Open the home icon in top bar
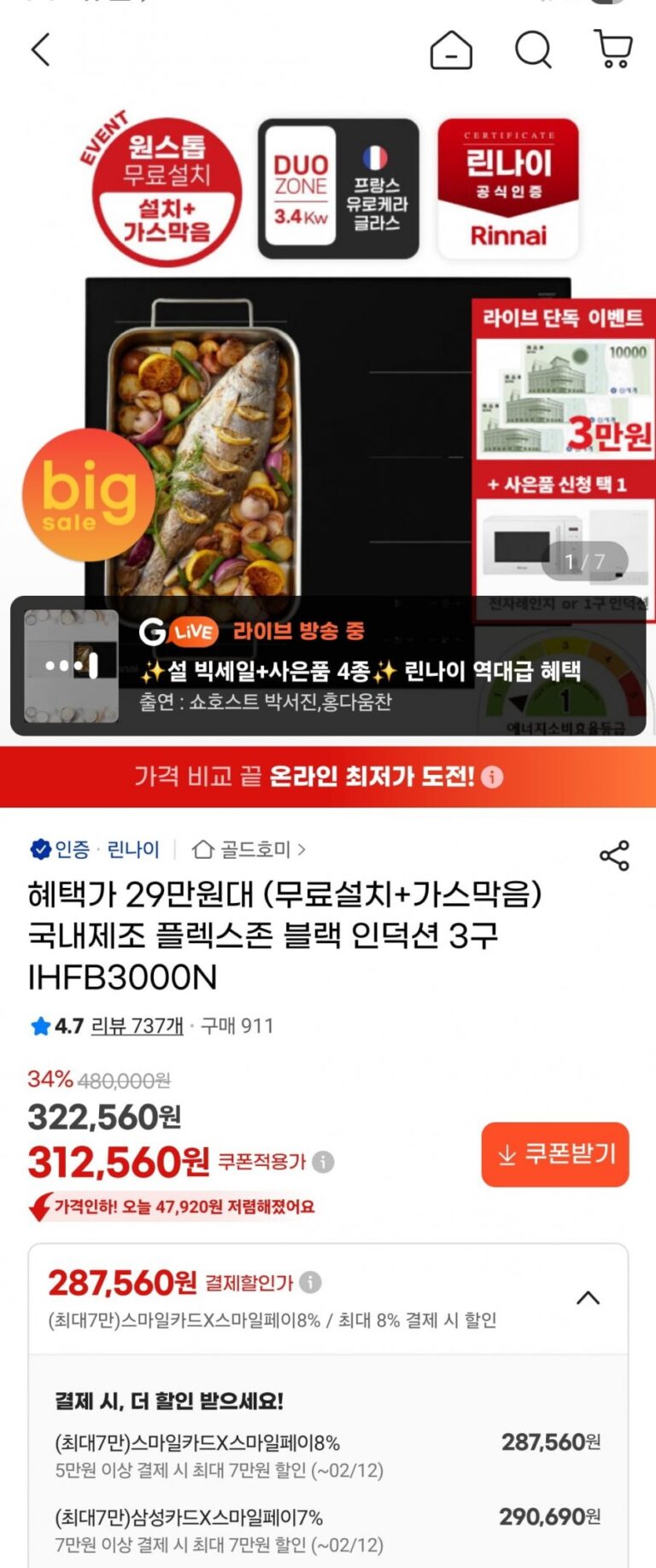 pos(451,50)
